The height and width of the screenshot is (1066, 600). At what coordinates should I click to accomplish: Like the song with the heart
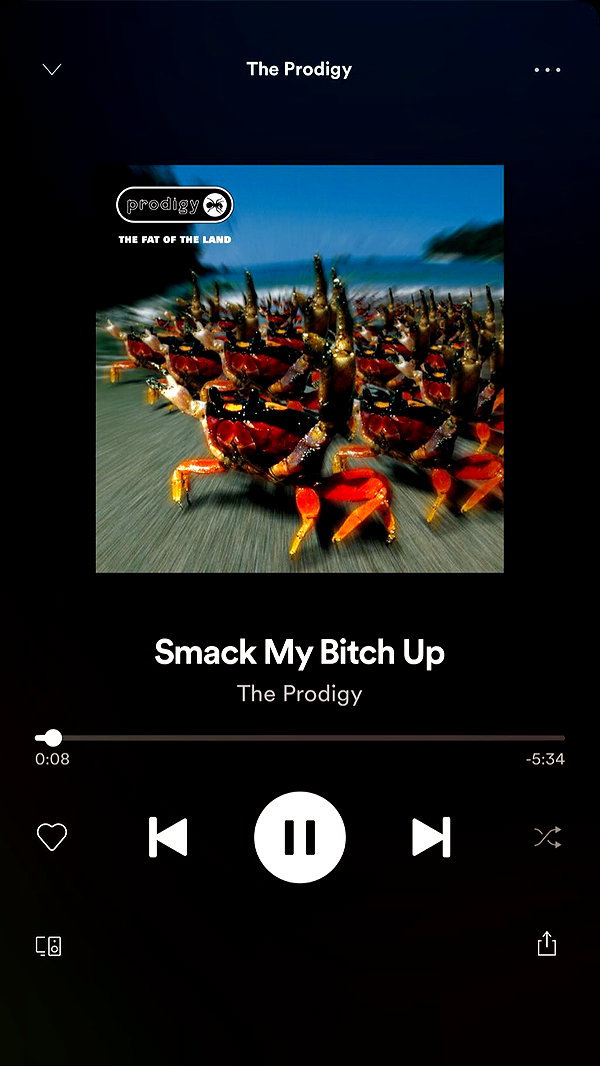coord(52,836)
